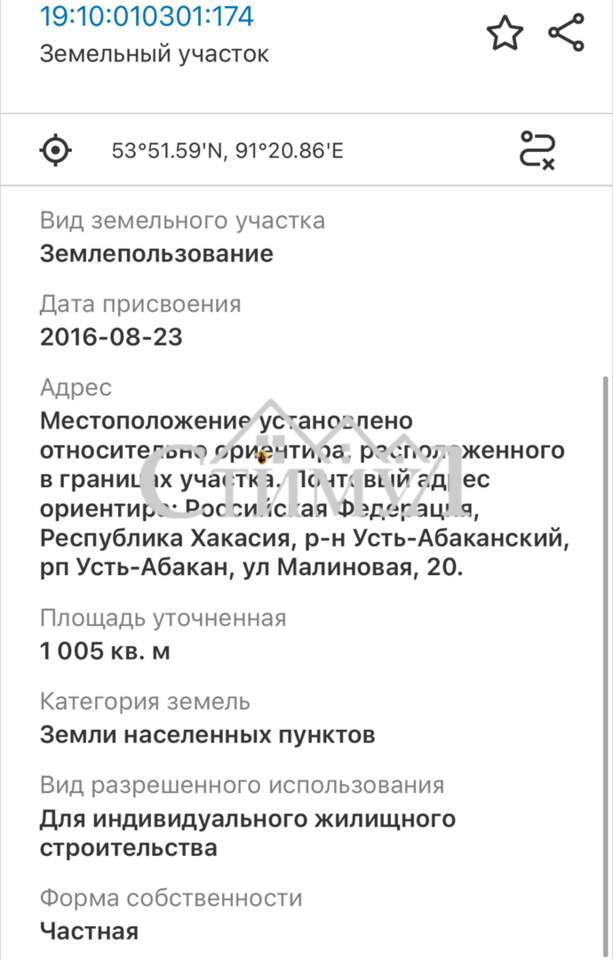Center map on plot coordinates
The image size is (613, 960).
pos(56,151)
